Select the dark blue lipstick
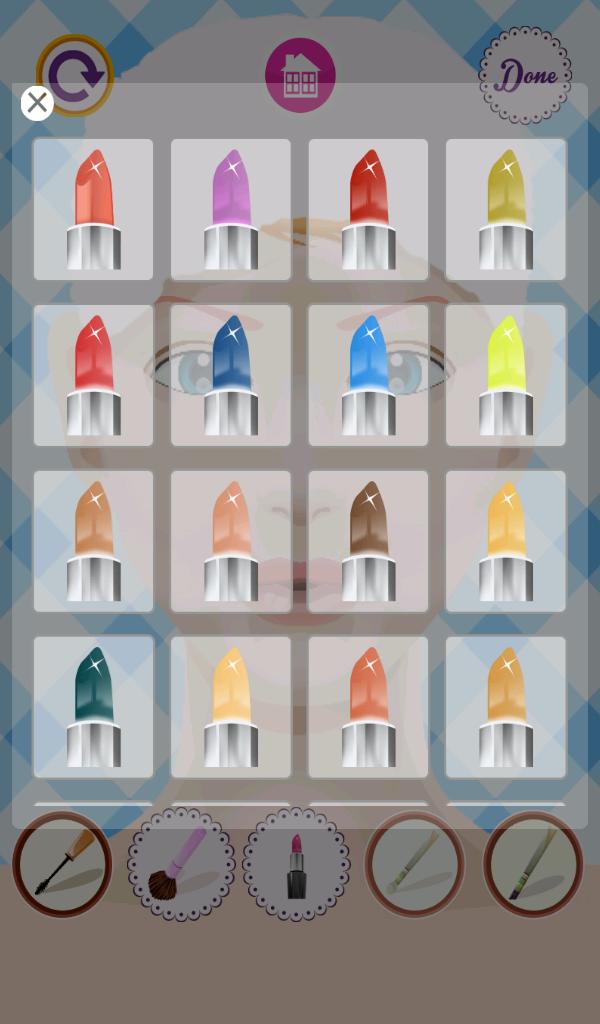The height and width of the screenshot is (1024, 600). (x=231, y=375)
